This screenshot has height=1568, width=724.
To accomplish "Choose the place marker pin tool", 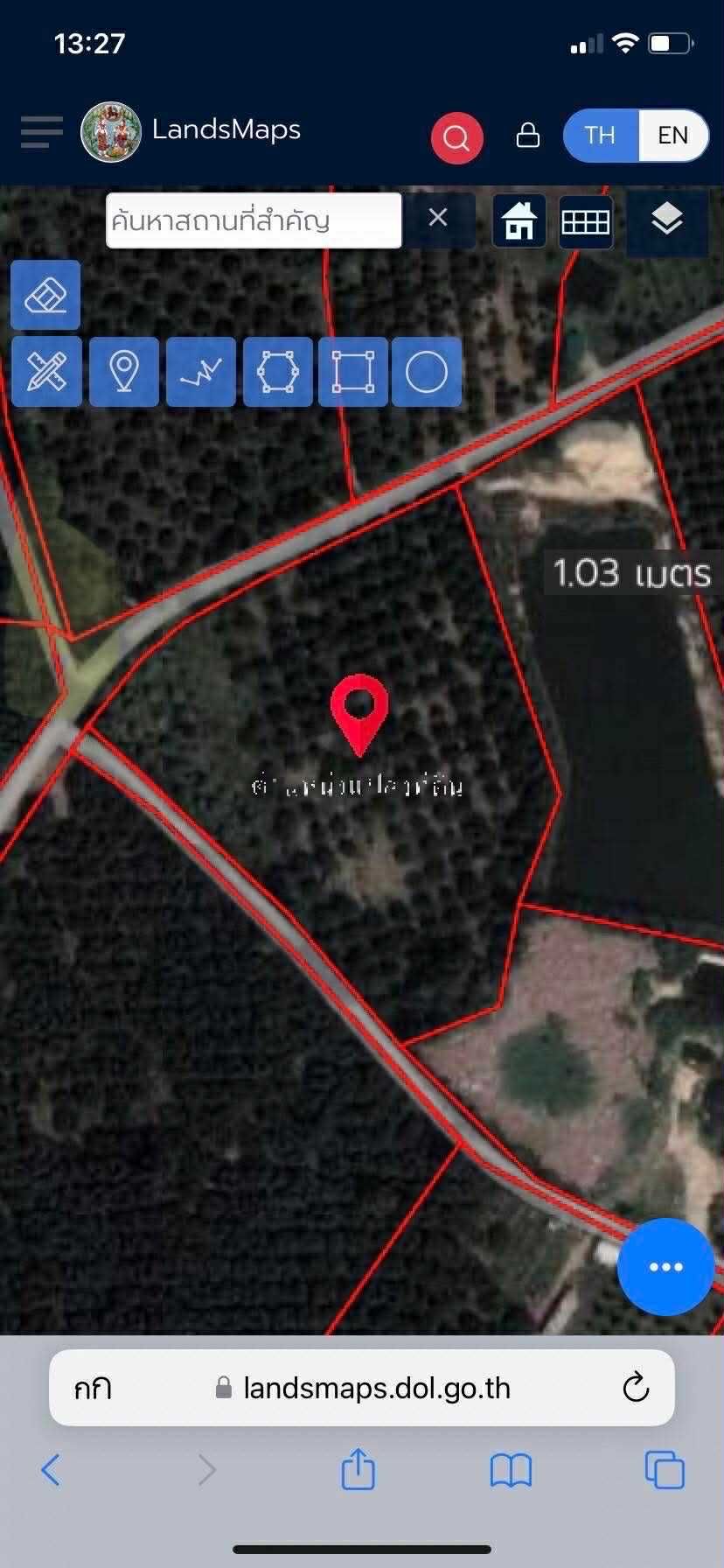I will coord(124,372).
